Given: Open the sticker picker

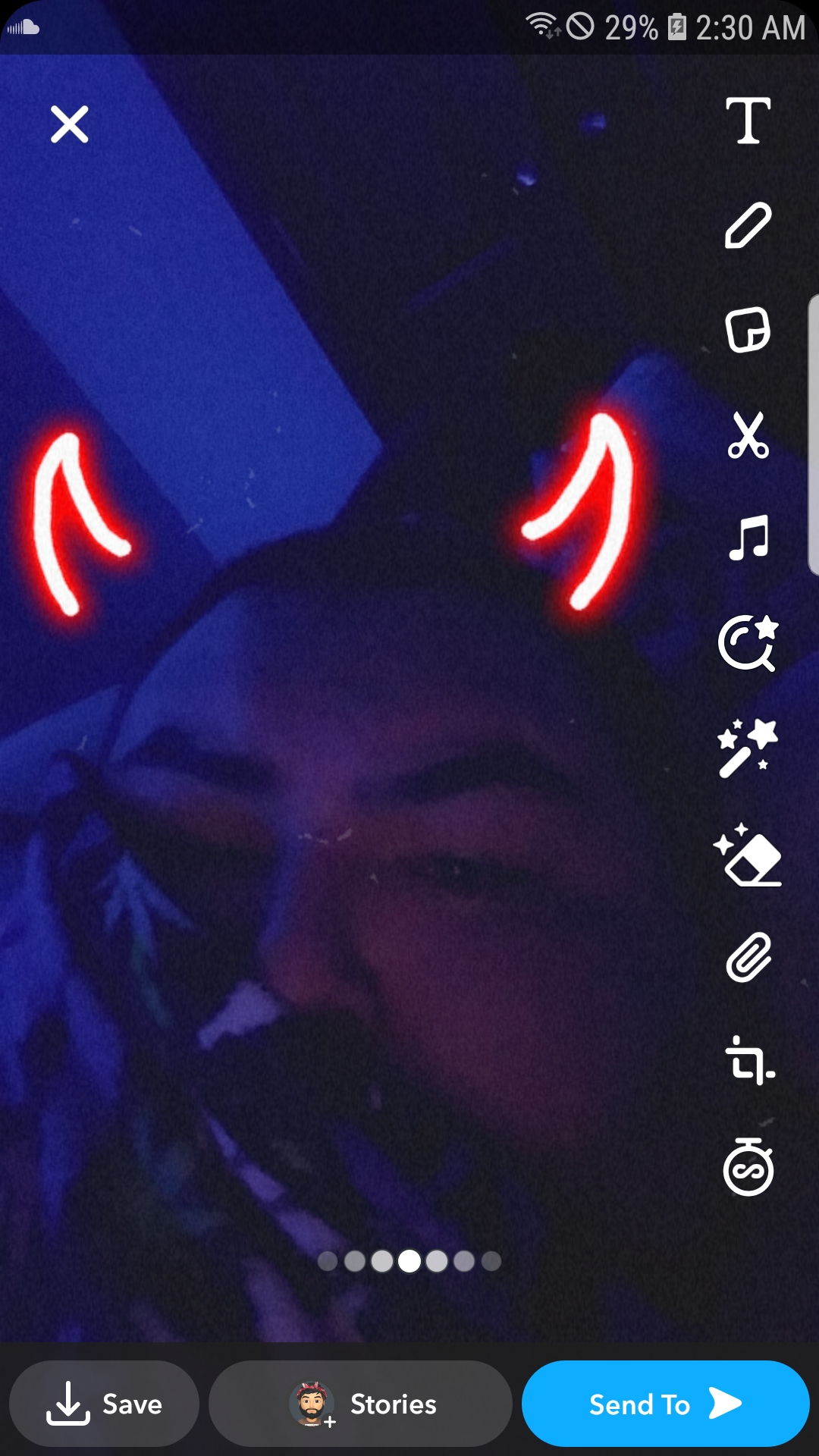Looking at the screenshot, I should point(748,330).
